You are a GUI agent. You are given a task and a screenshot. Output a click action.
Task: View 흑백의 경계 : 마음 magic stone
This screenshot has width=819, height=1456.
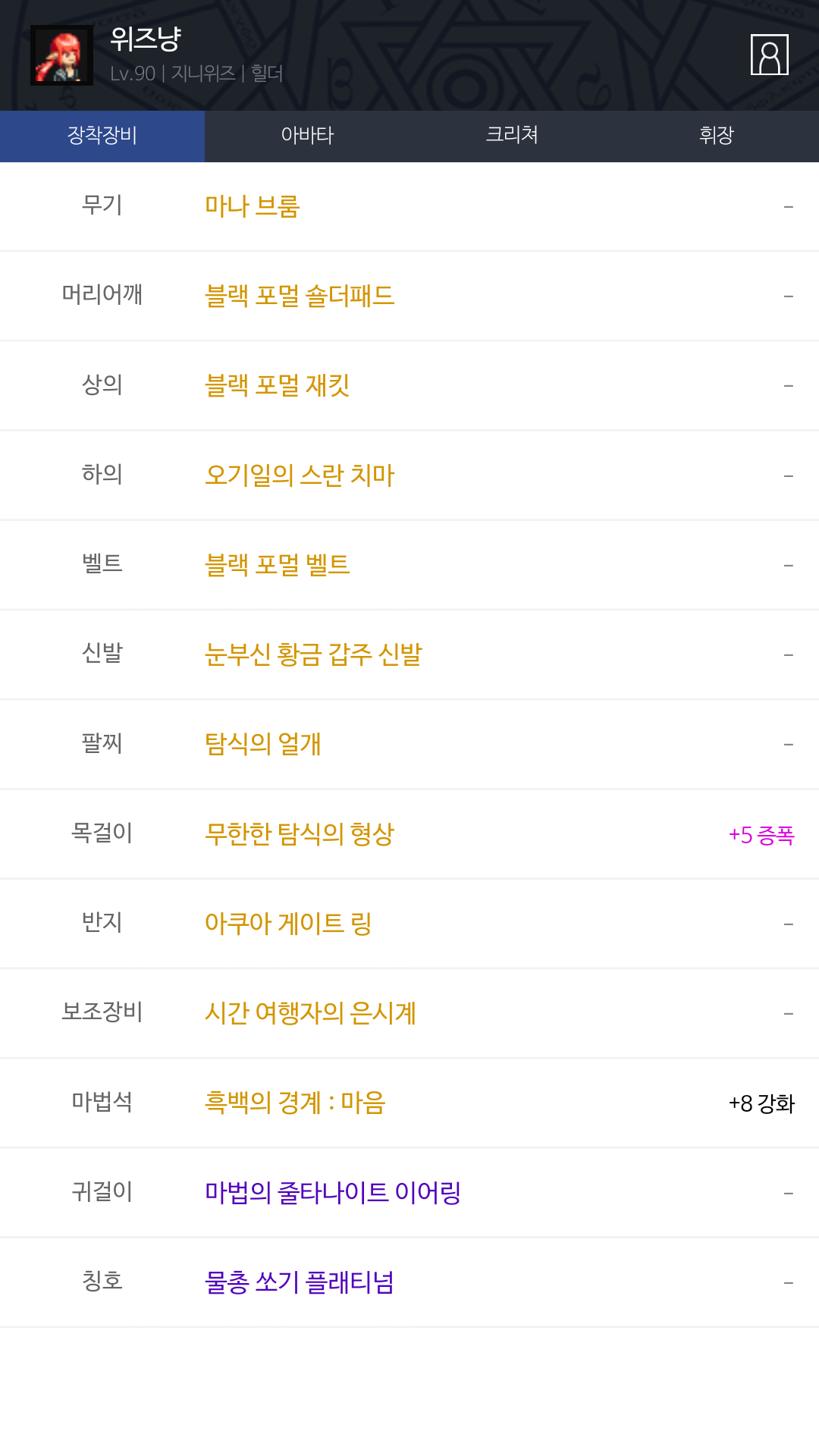point(295,1103)
